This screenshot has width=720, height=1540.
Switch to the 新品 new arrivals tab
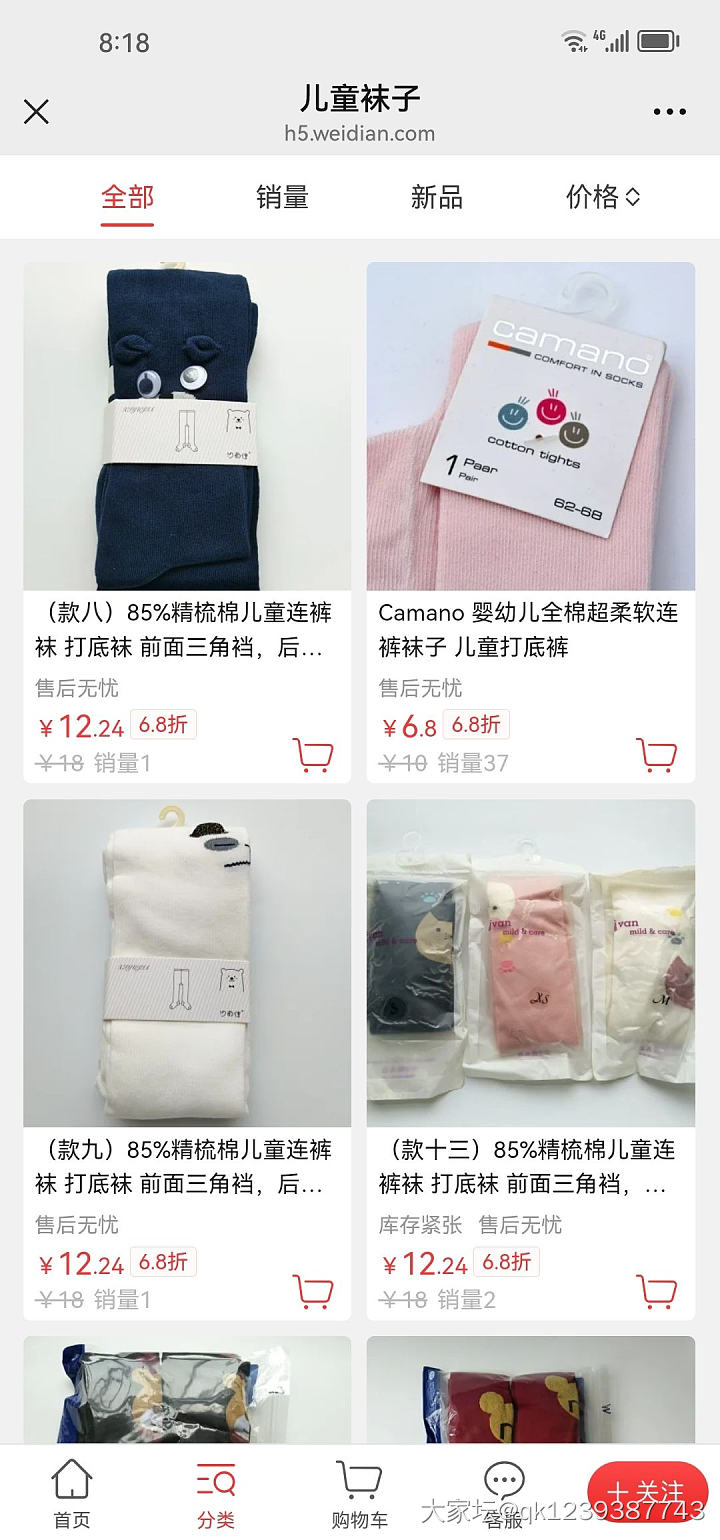tap(435, 198)
